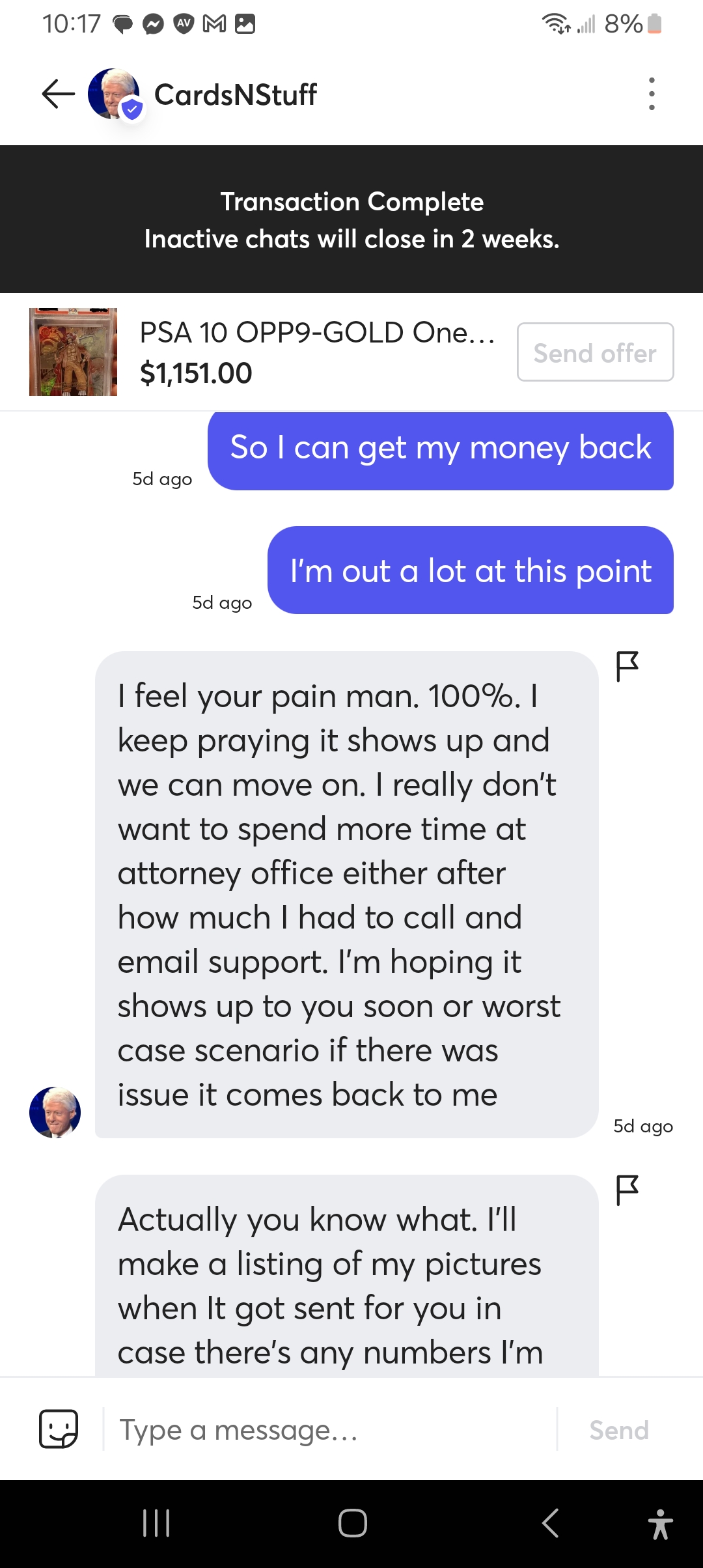Screen dimensions: 703x1568
Task: Go to the phone's home screen
Action: coord(352,1523)
